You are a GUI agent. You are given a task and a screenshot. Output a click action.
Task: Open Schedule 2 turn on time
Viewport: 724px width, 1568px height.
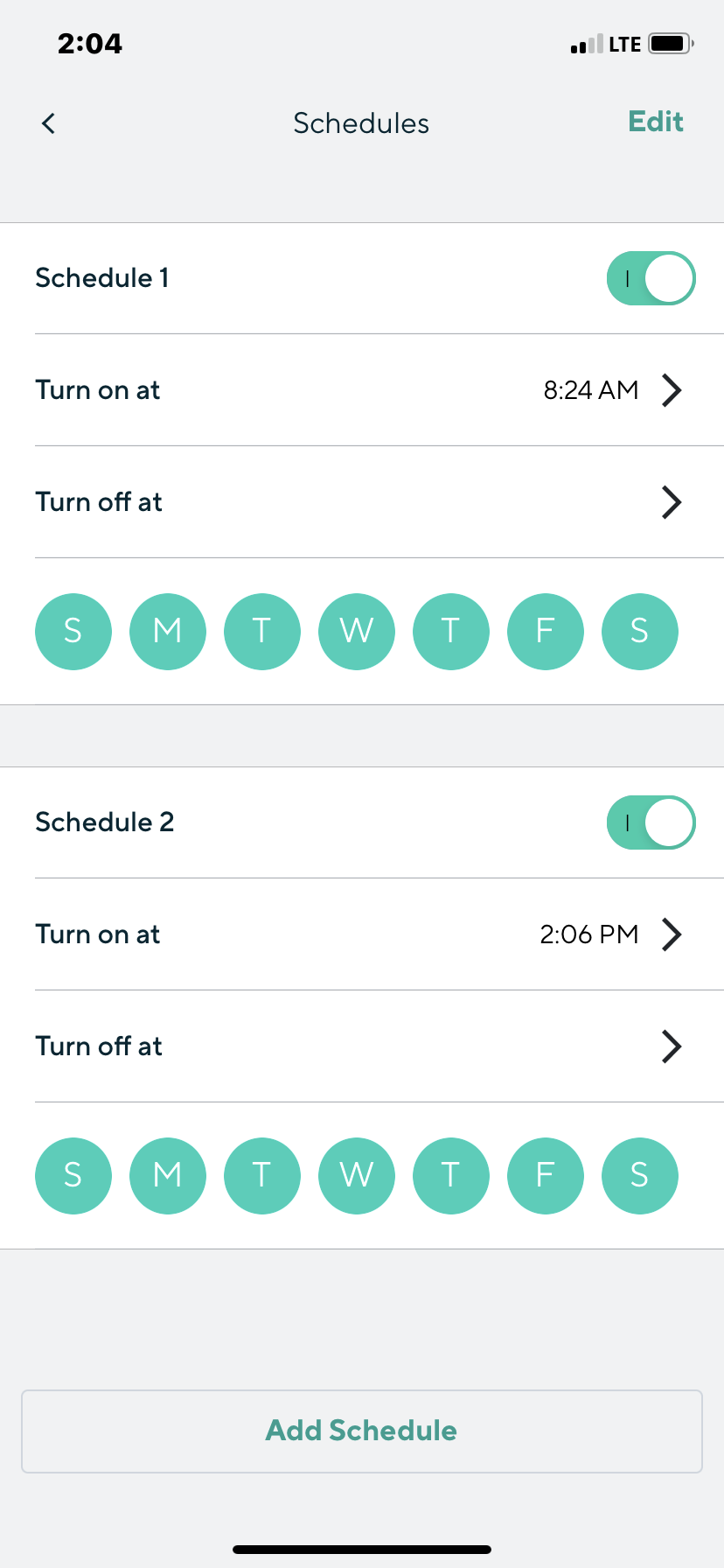point(612,934)
